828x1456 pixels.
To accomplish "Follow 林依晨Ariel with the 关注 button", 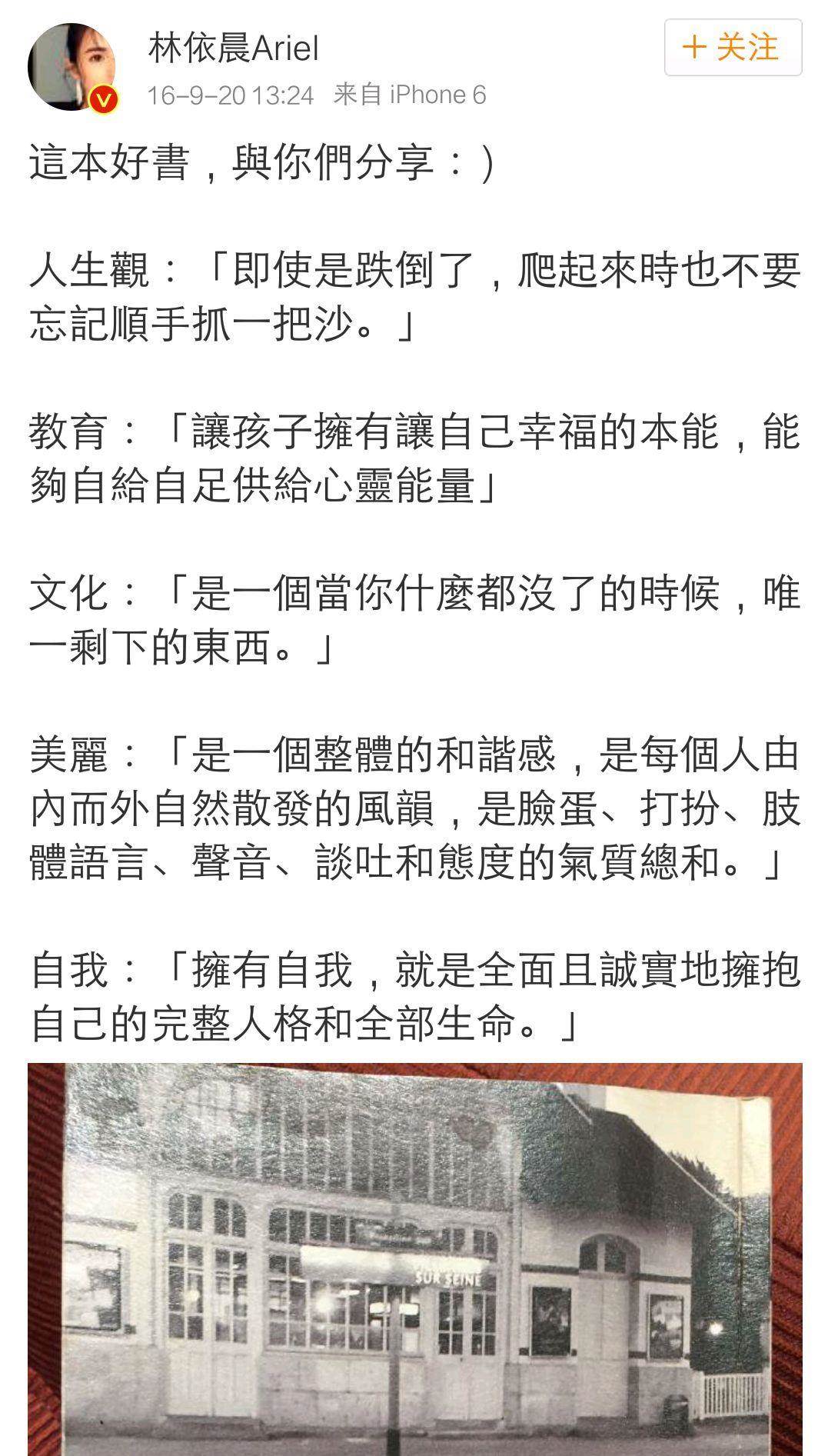I will pyautogui.click(x=733, y=48).
